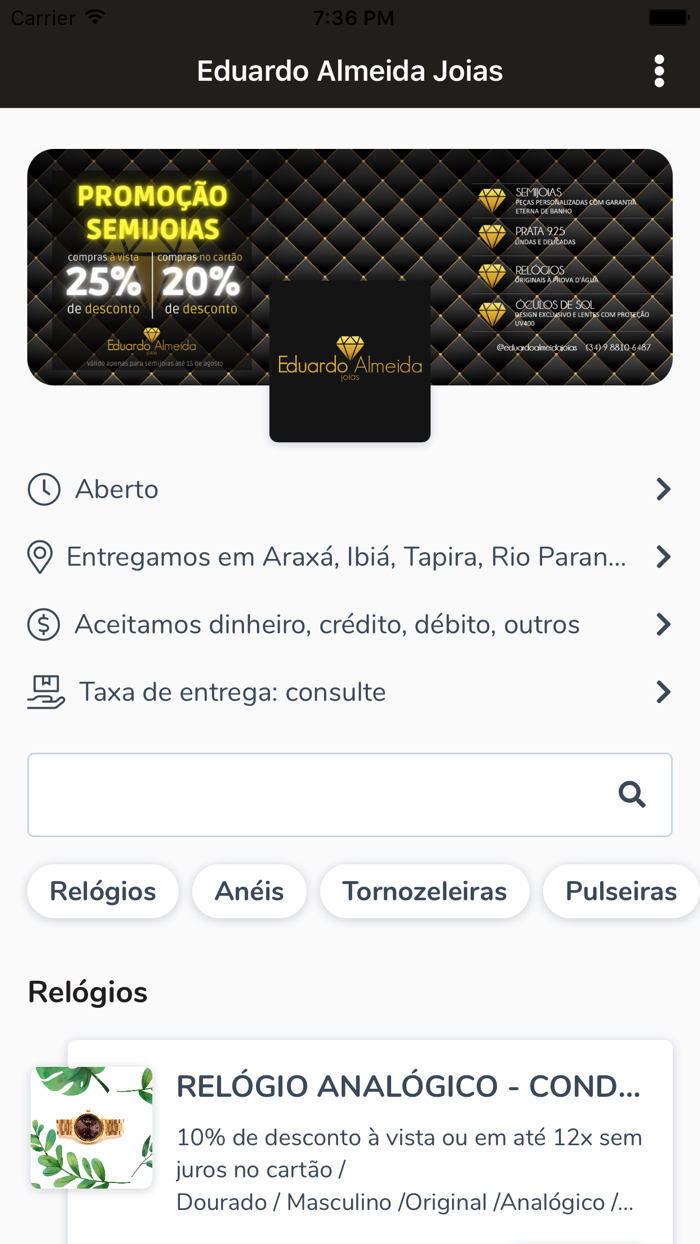Viewport: 700px width, 1244px height.
Task: Open the Taxa de entrega row
Action: (x=349, y=692)
